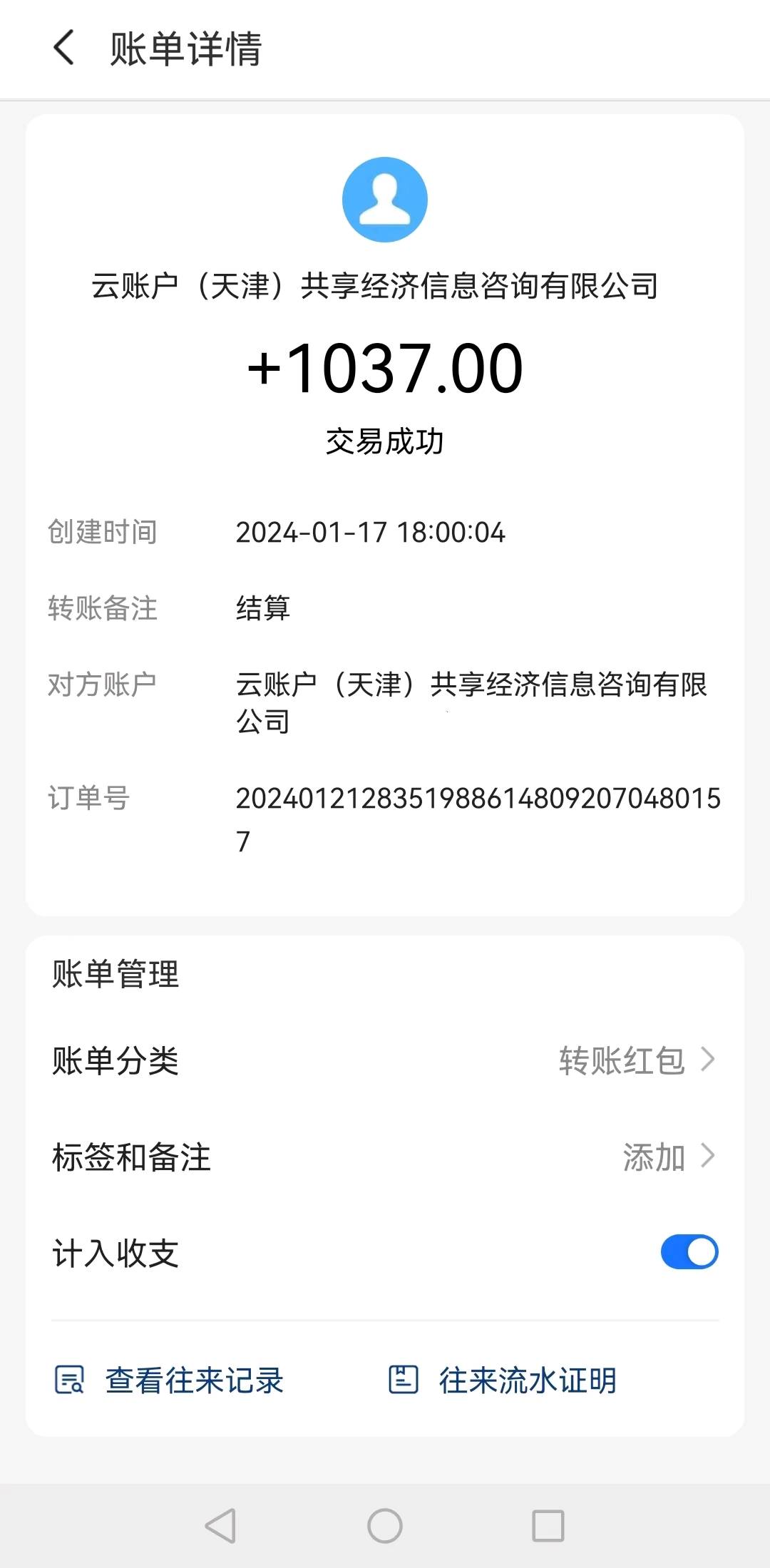
Task: Tap the system home button
Action: tap(385, 1526)
